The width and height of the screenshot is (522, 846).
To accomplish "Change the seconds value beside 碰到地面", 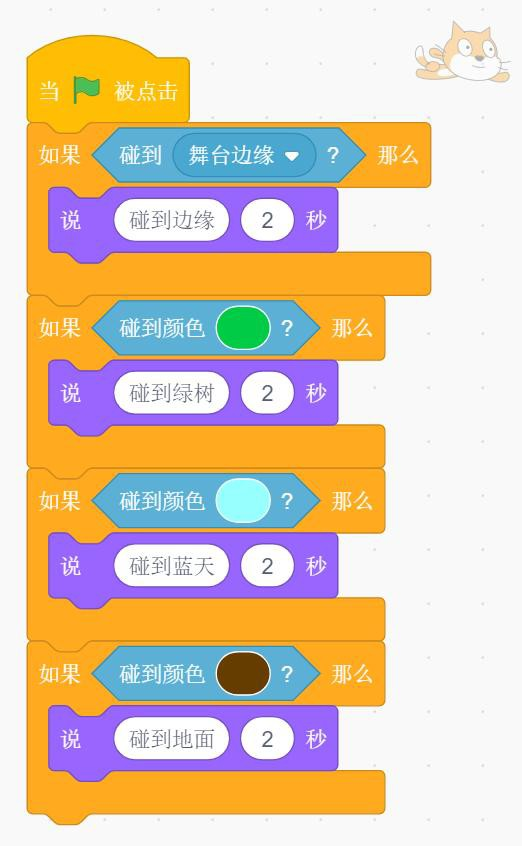I will coord(267,738).
